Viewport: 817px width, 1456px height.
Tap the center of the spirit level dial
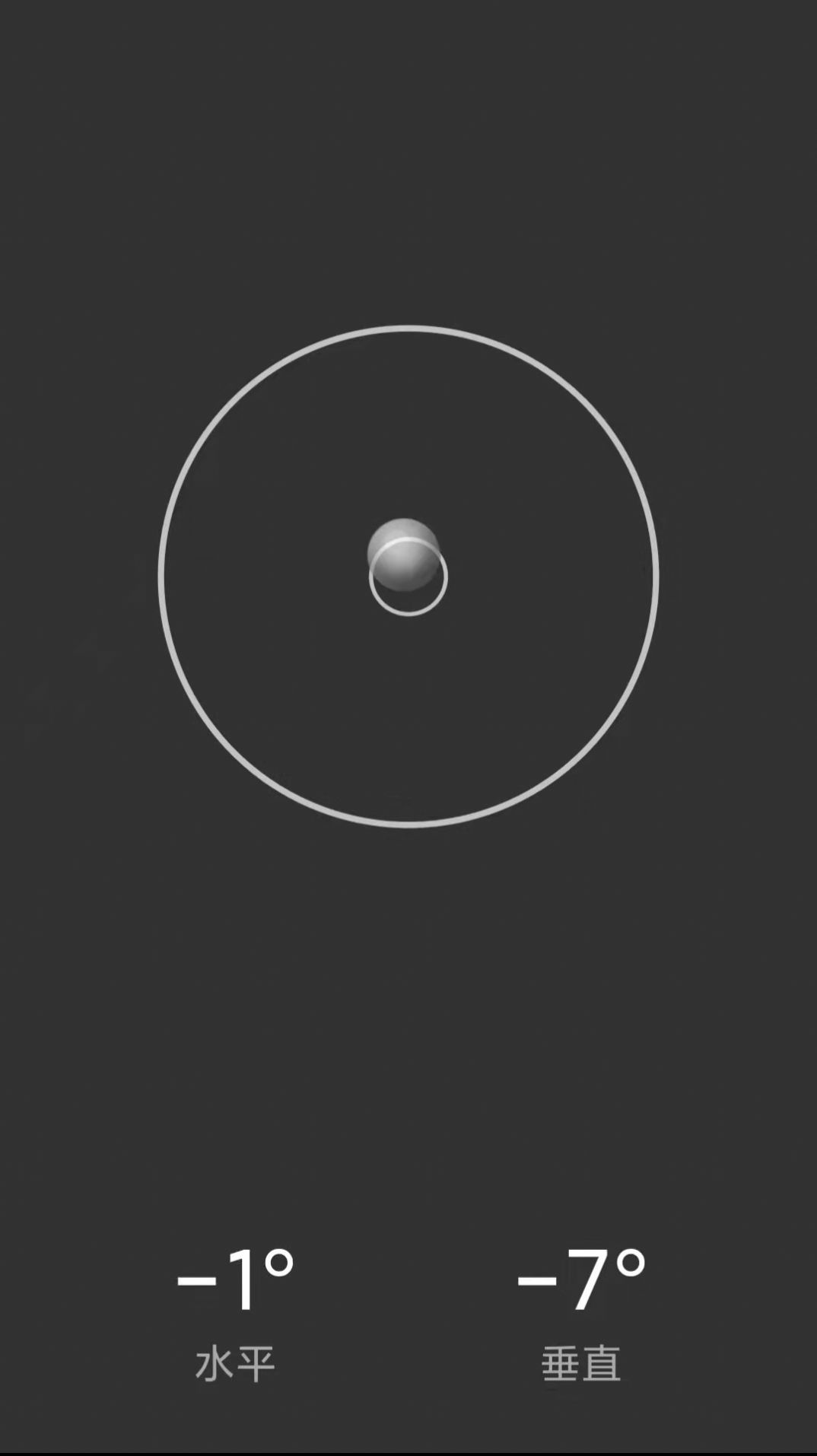tap(408, 574)
